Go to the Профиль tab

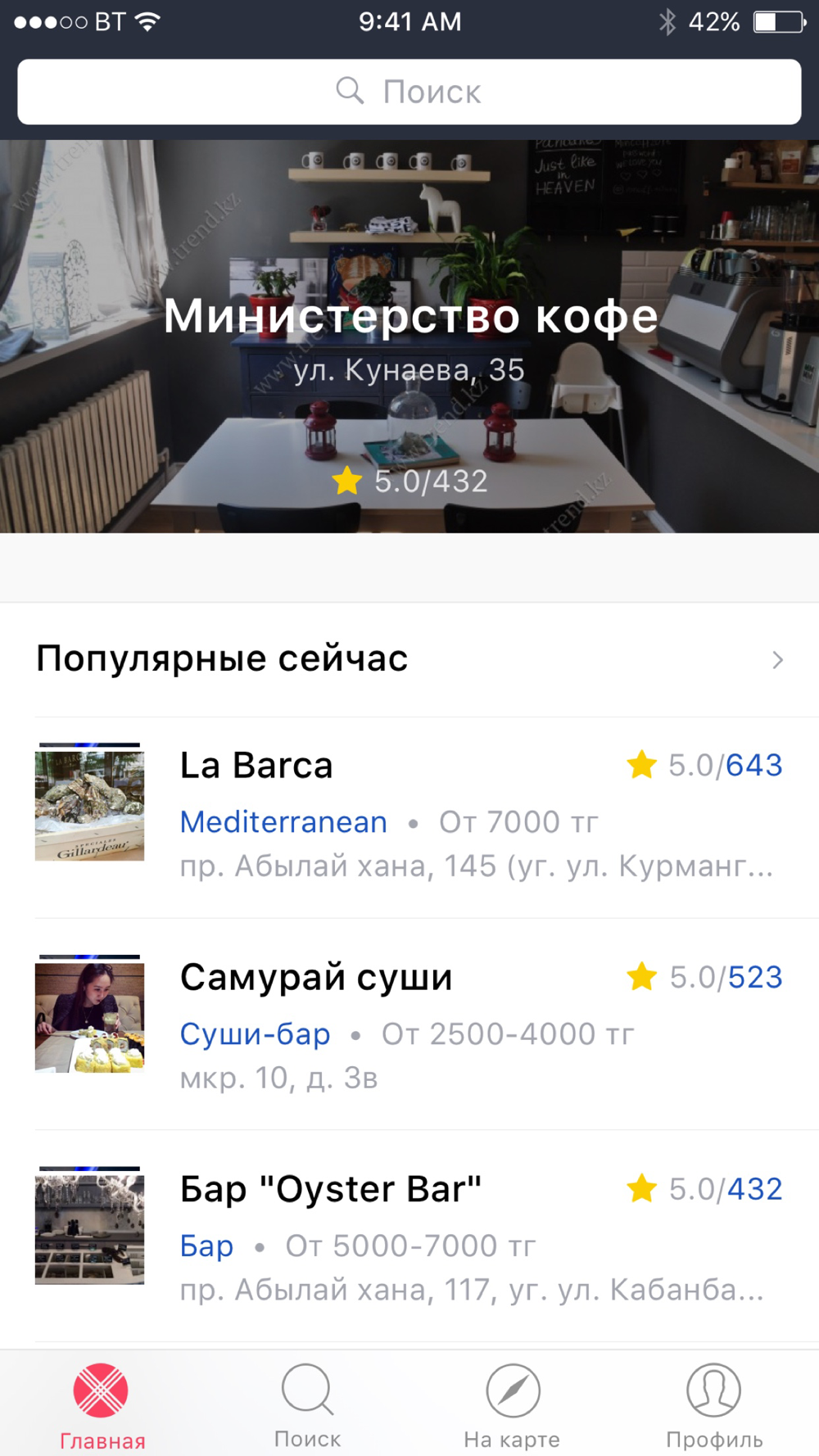coord(714,1404)
